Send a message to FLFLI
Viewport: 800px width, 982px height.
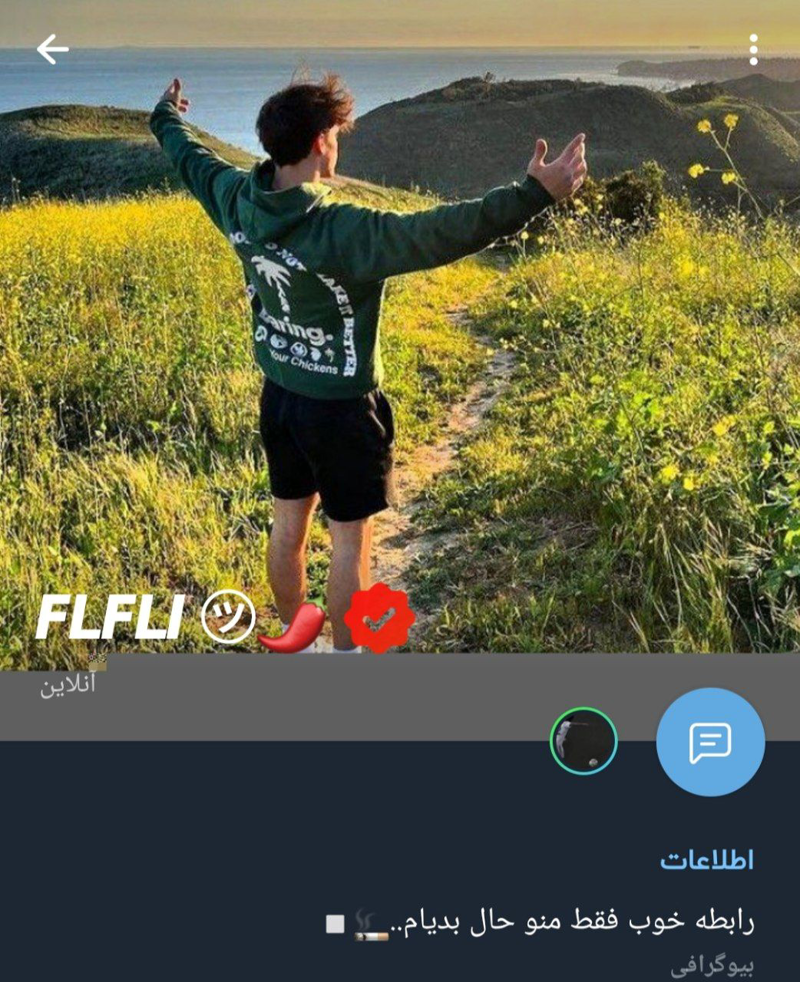[x=710, y=742]
